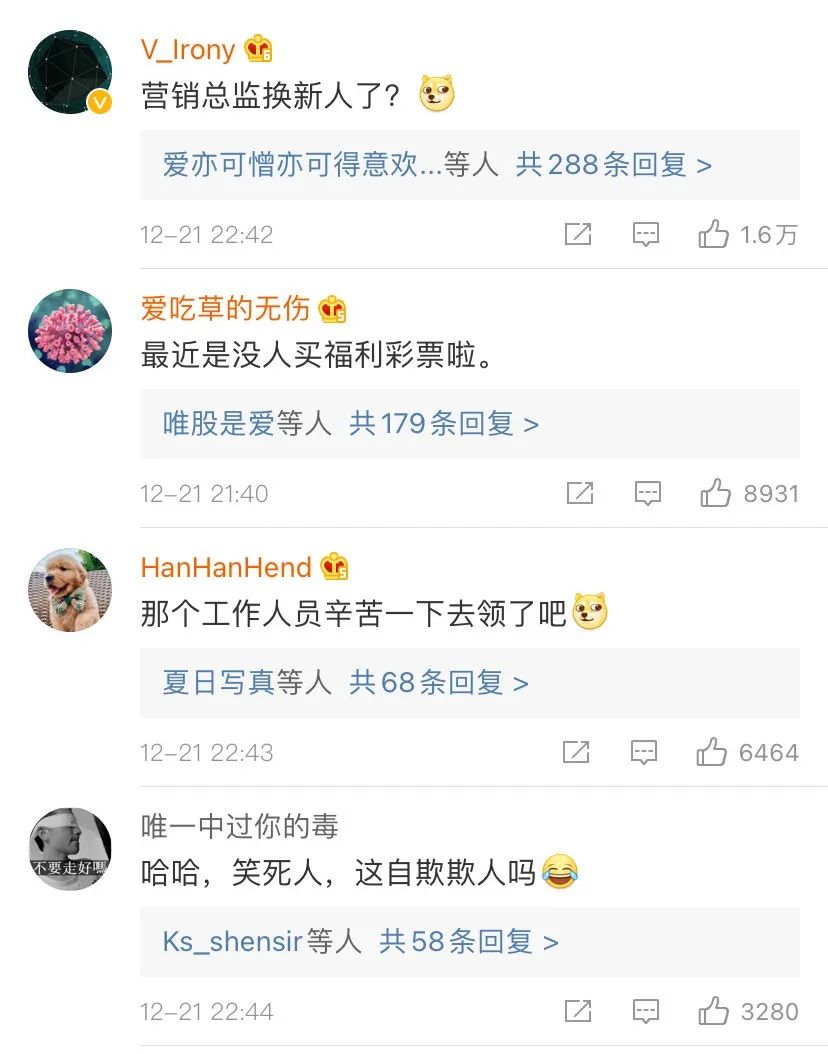Like the comment with 8931 likes
Image resolution: width=828 pixels, height=1054 pixels.
tap(715, 493)
